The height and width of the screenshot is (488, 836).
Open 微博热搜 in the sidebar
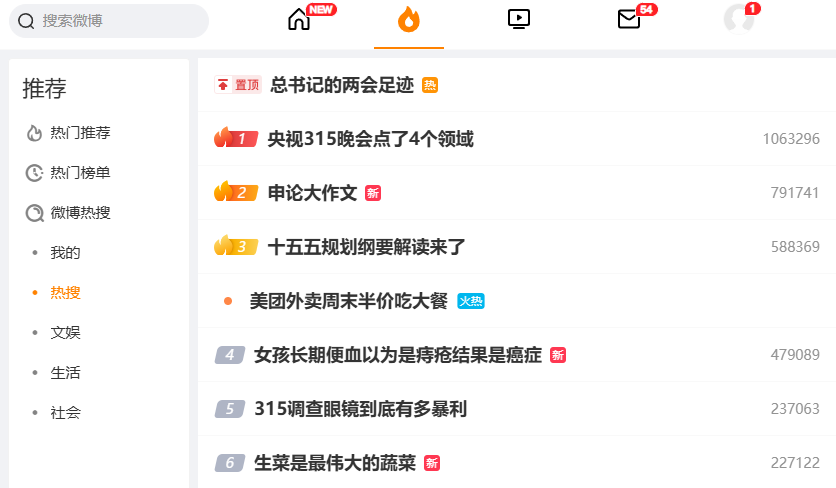pos(80,213)
